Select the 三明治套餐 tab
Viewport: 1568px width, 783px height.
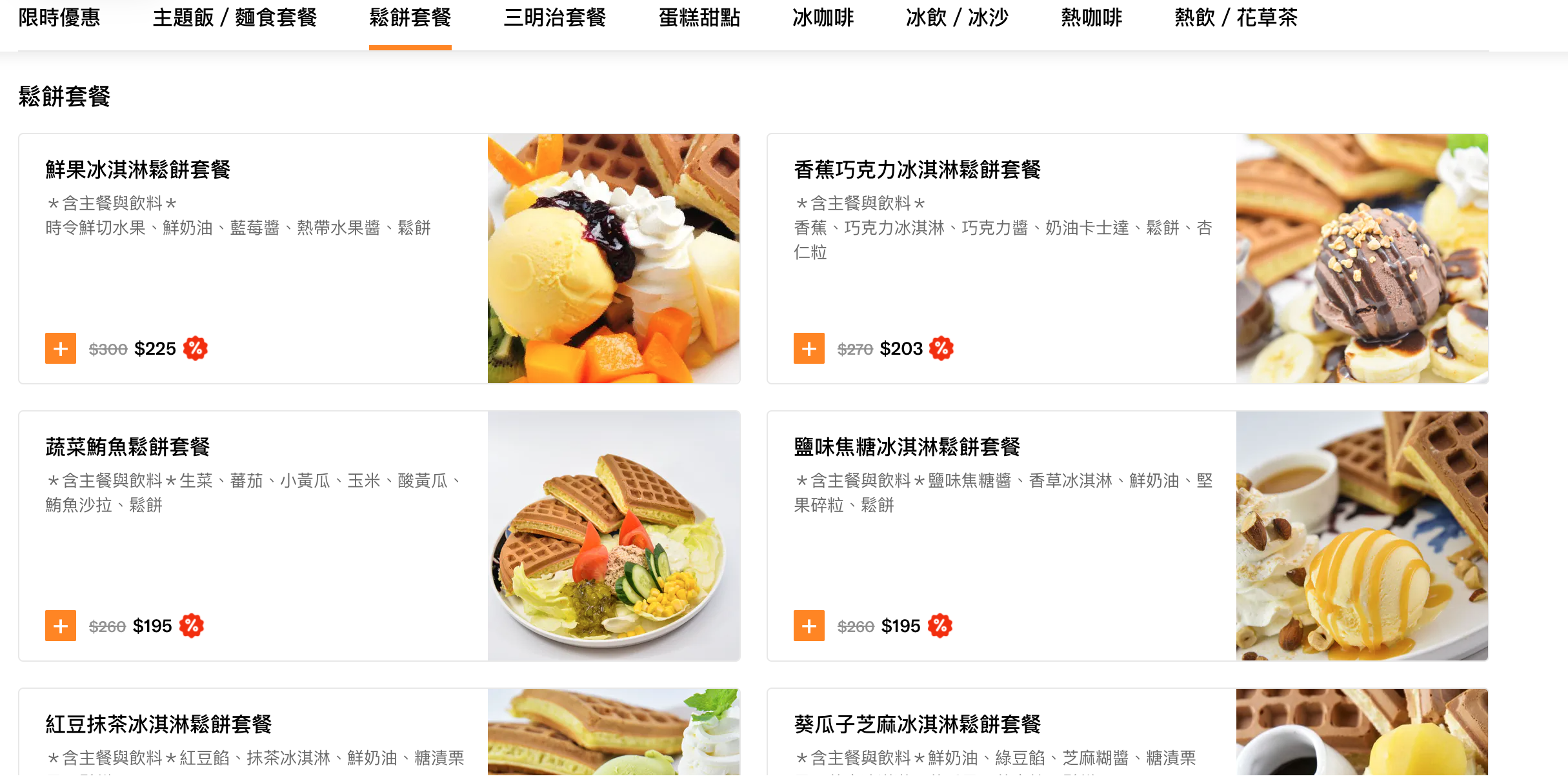[555, 18]
